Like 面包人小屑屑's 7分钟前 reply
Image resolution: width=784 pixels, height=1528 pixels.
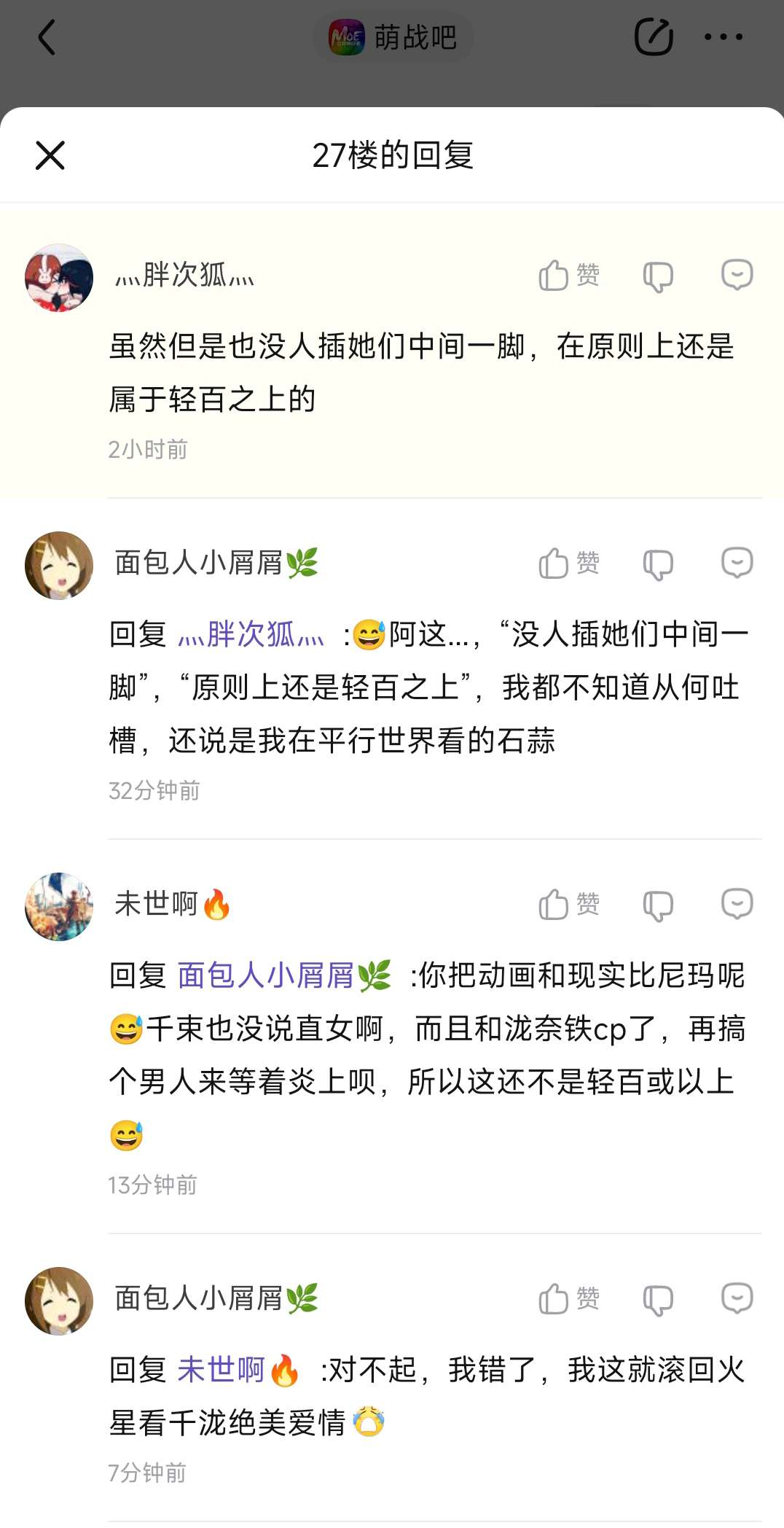pos(568,1299)
